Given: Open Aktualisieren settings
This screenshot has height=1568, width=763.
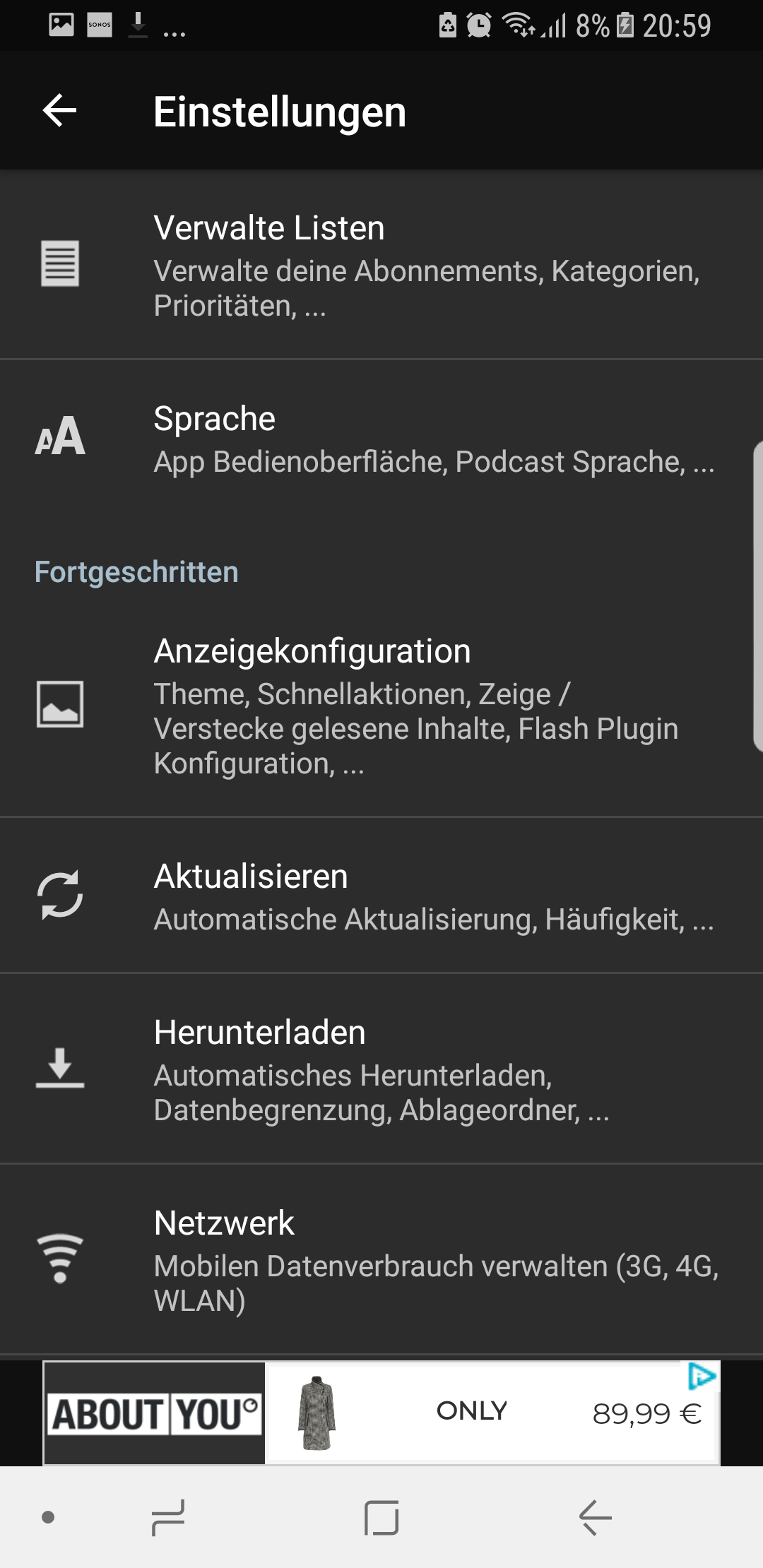Looking at the screenshot, I should 381,896.
